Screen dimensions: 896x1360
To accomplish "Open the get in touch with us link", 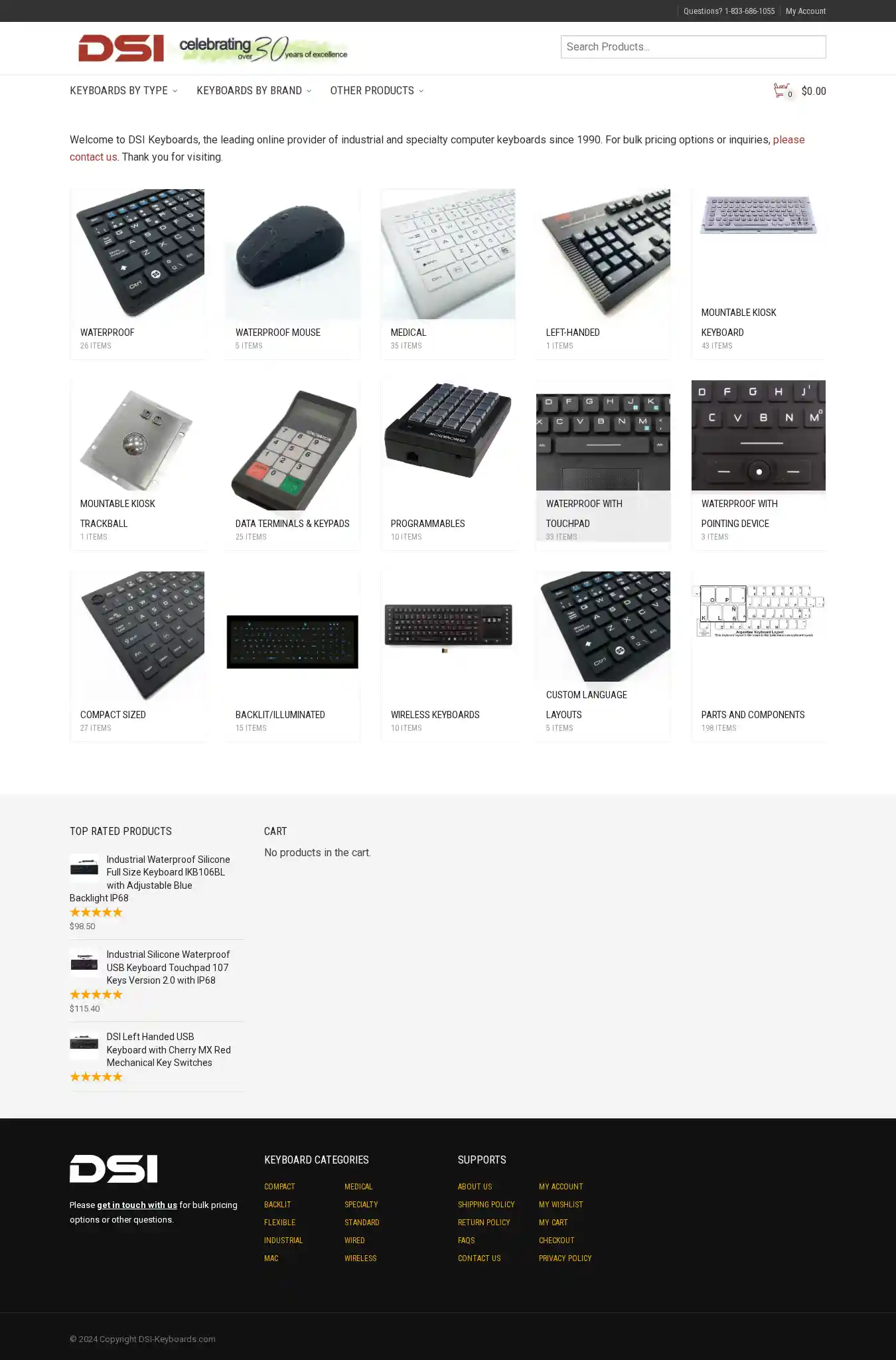I will [137, 1205].
